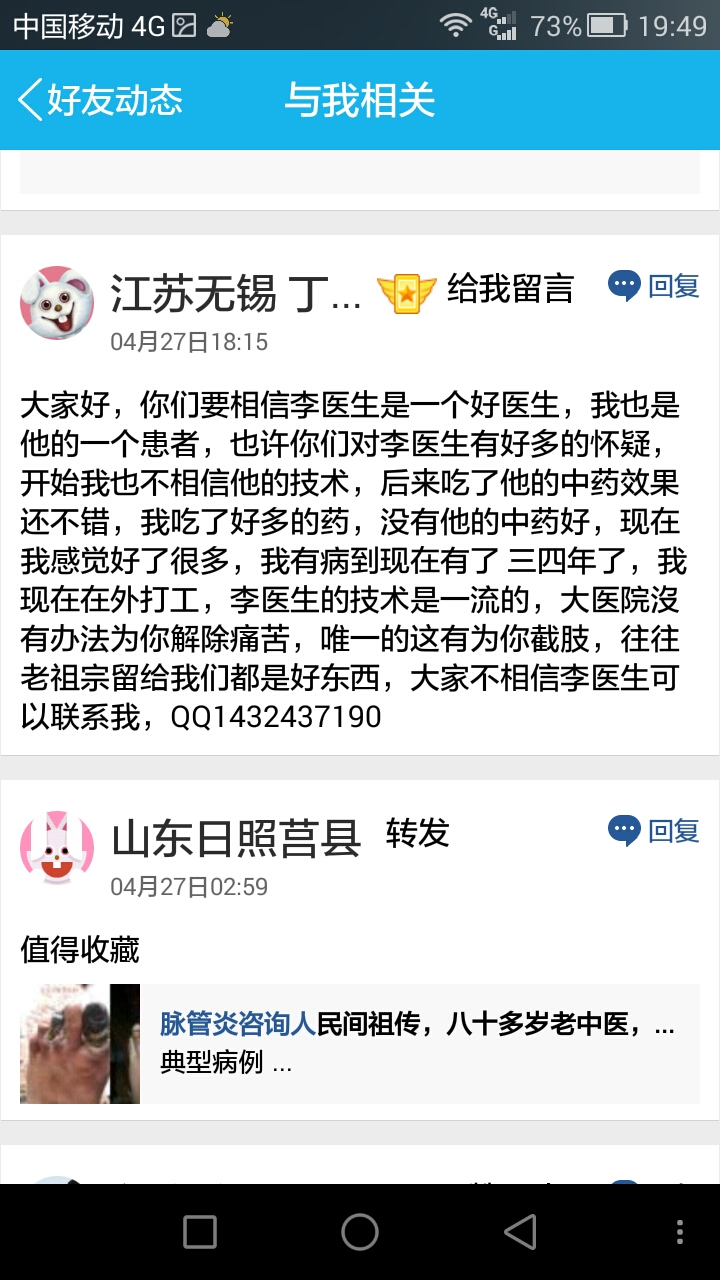
Task: Open the recent apps button
Action: tap(200, 1232)
